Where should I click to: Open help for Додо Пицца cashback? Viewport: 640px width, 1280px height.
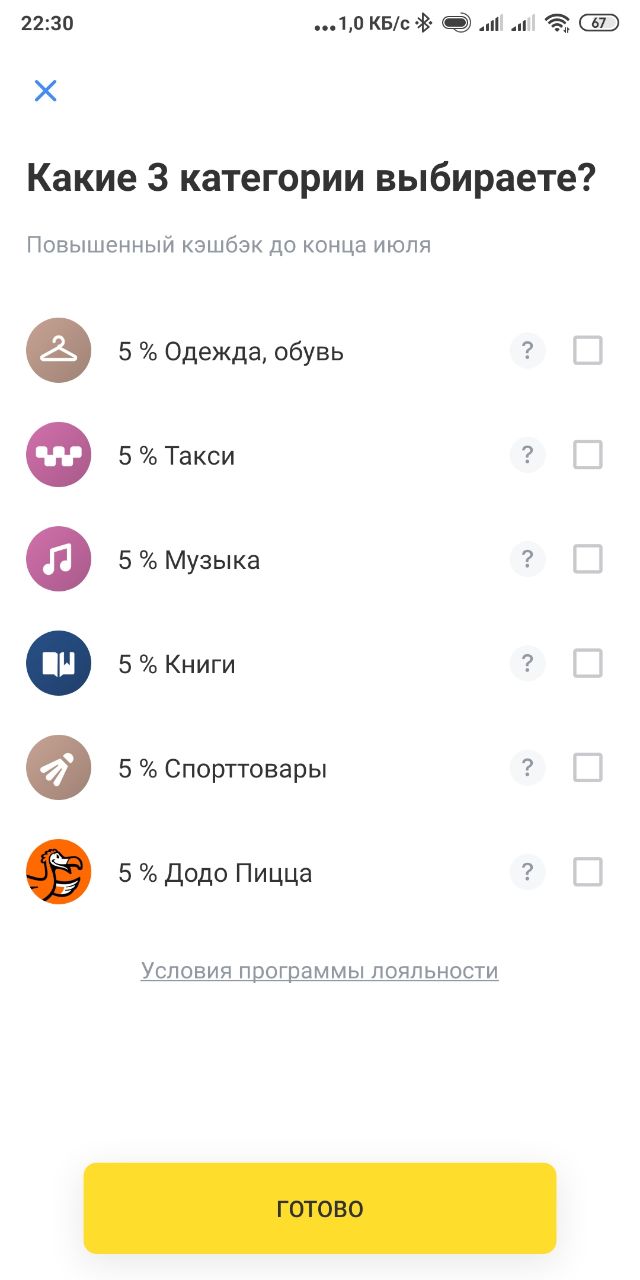[528, 872]
